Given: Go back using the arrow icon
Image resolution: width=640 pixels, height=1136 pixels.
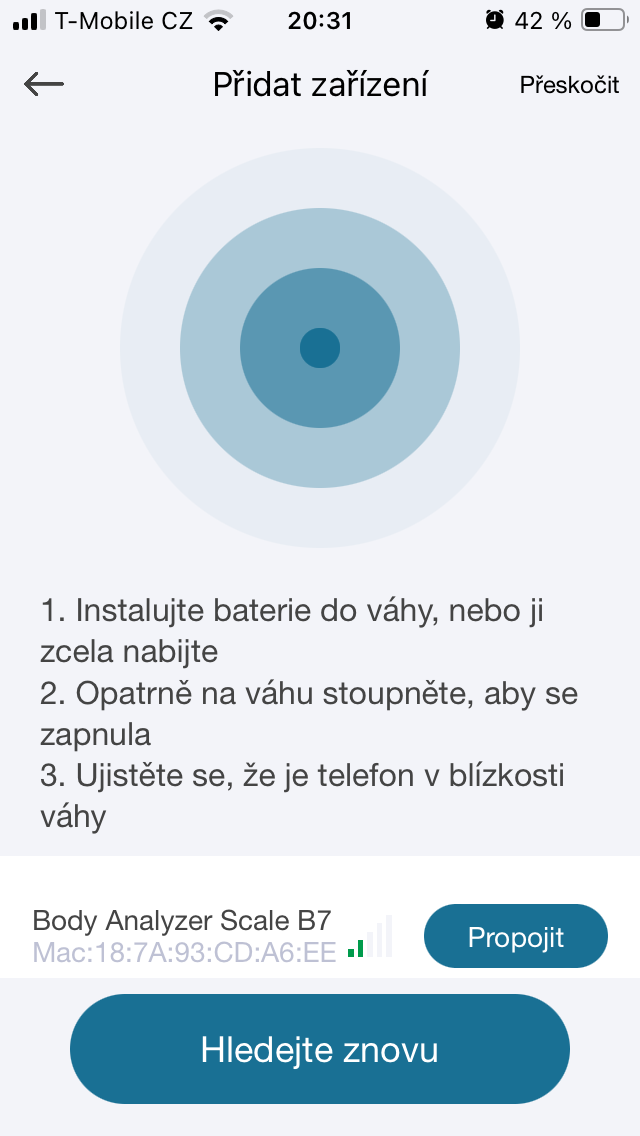Looking at the screenshot, I should pos(44,85).
